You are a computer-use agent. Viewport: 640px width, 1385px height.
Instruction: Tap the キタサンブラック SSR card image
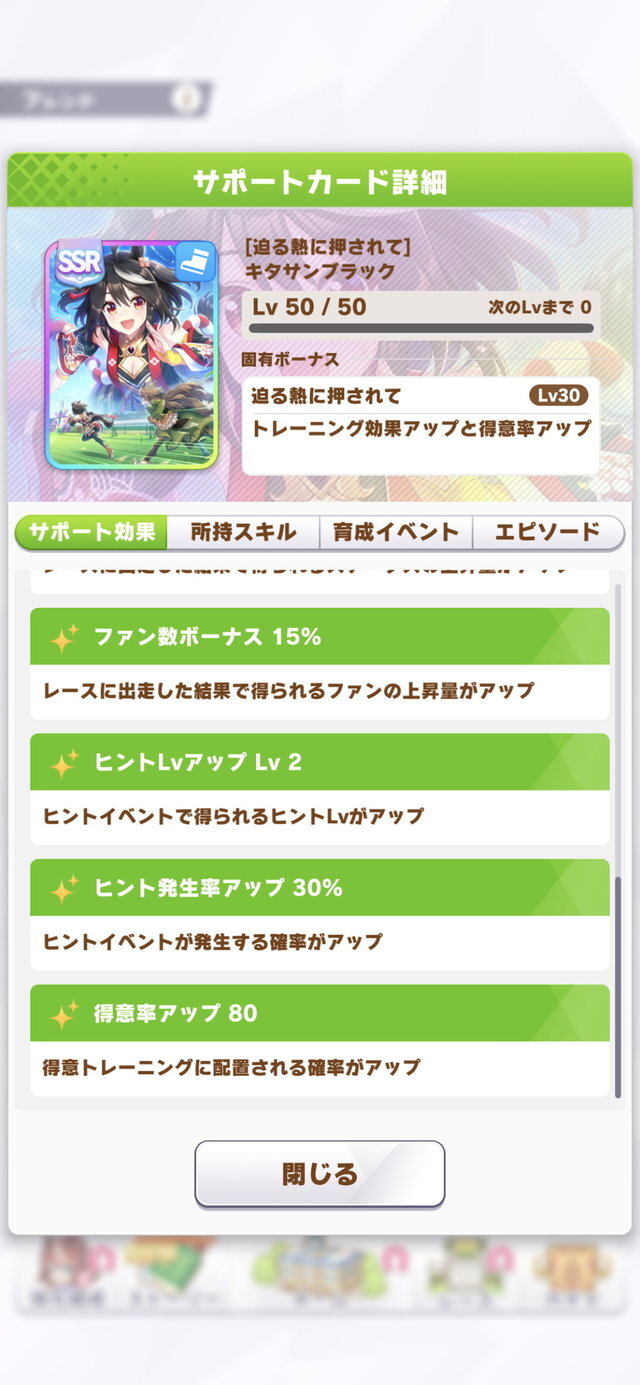[x=131, y=354]
